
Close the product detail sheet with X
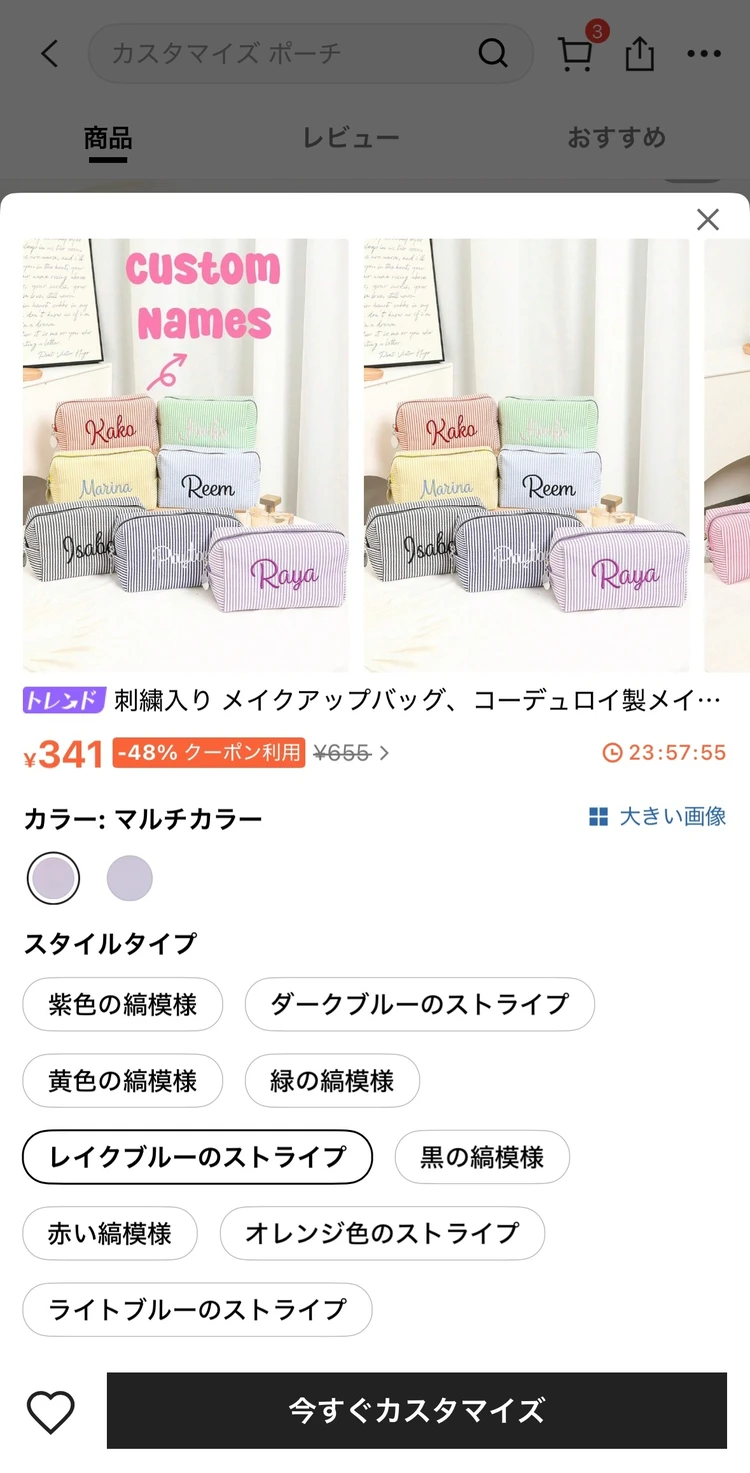click(x=708, y=220)
